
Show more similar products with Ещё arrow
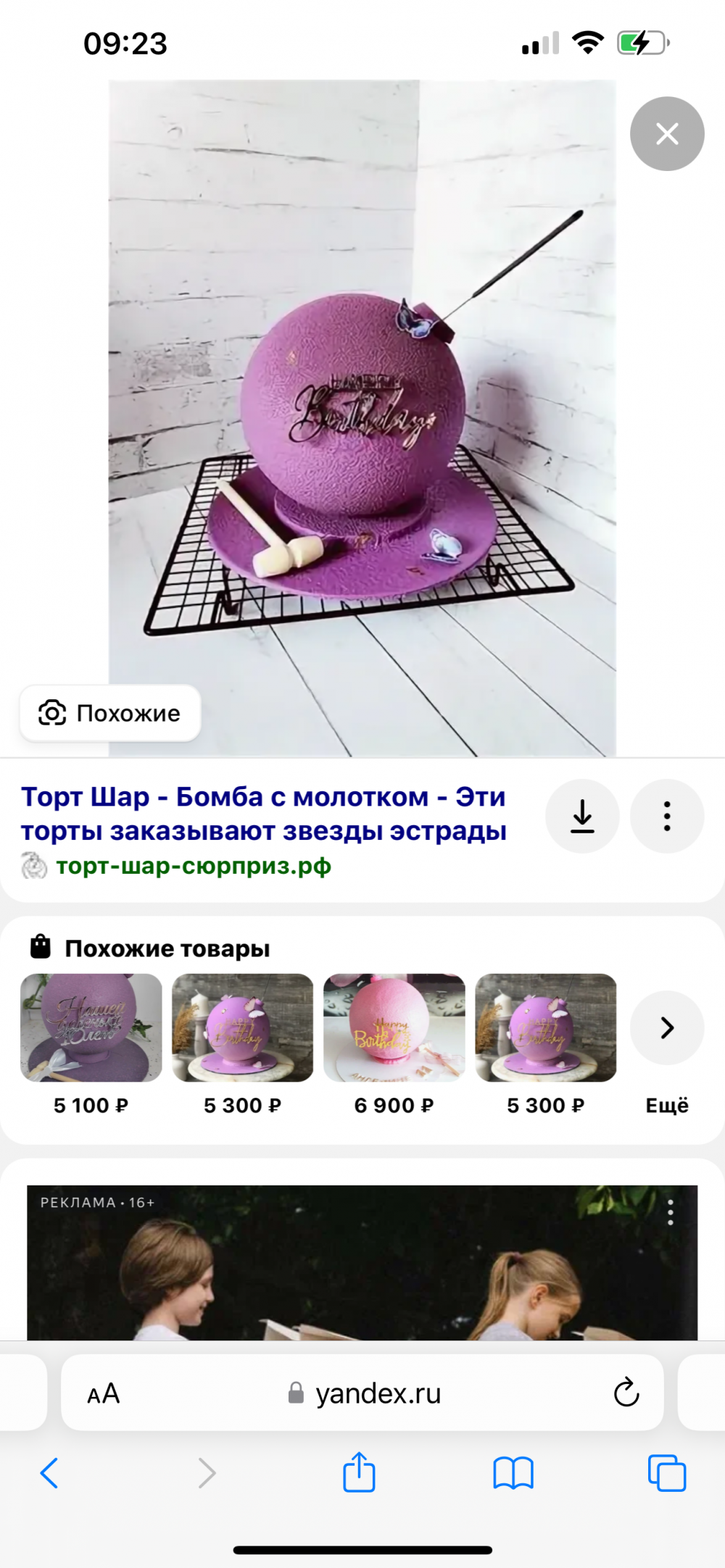coord(667,1027)
